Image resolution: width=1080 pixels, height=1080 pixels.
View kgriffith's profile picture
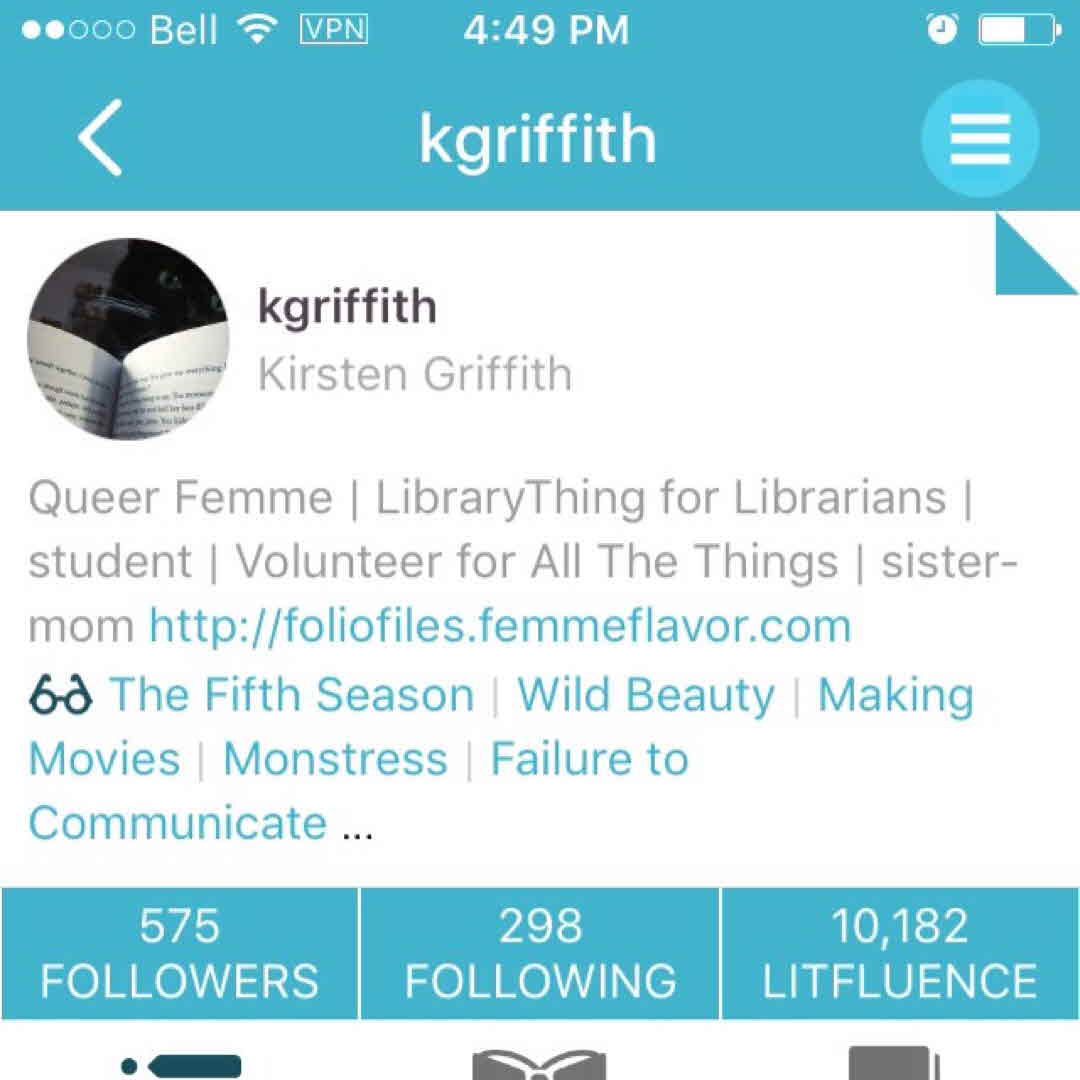[x=128, y=339]
